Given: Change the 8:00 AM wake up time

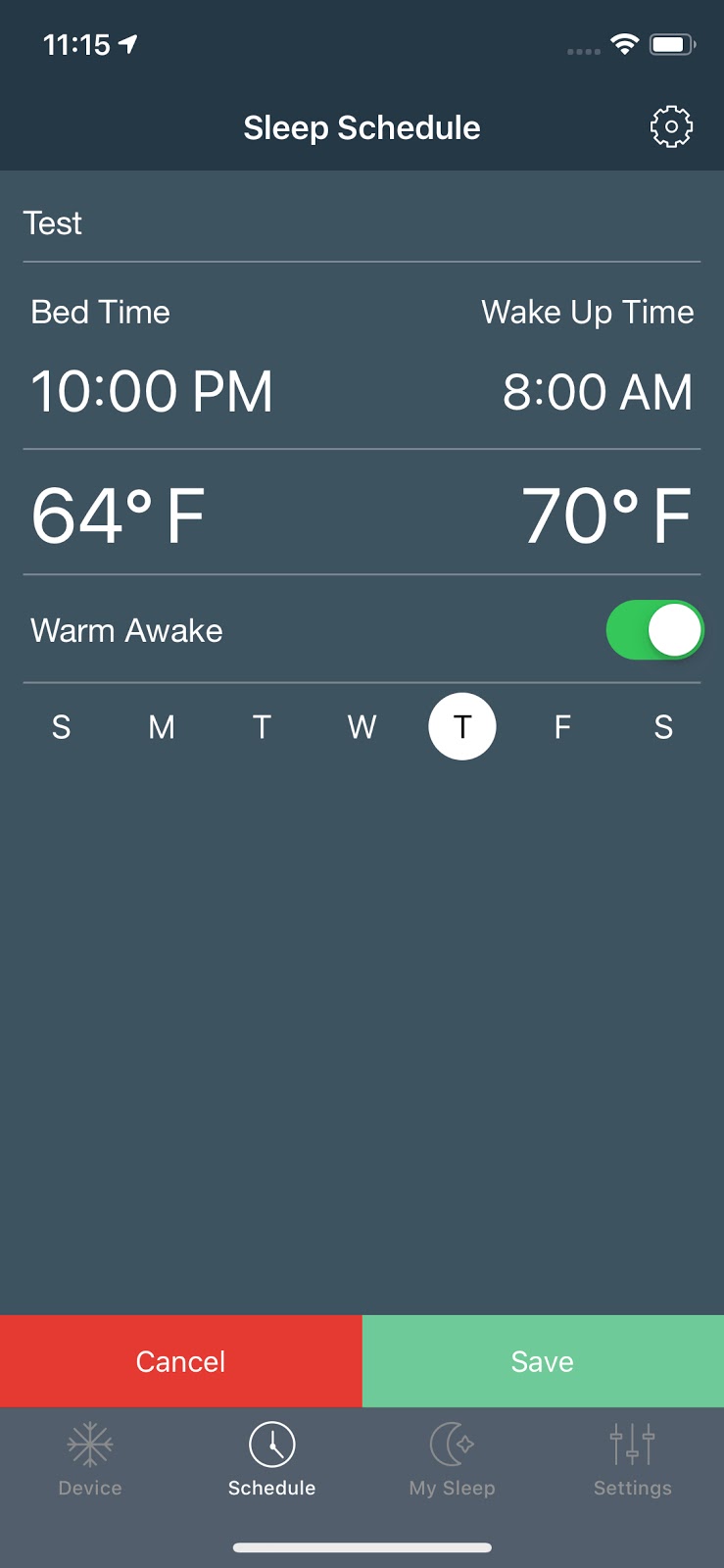Looking at the screenshot, I should (598, 392).
